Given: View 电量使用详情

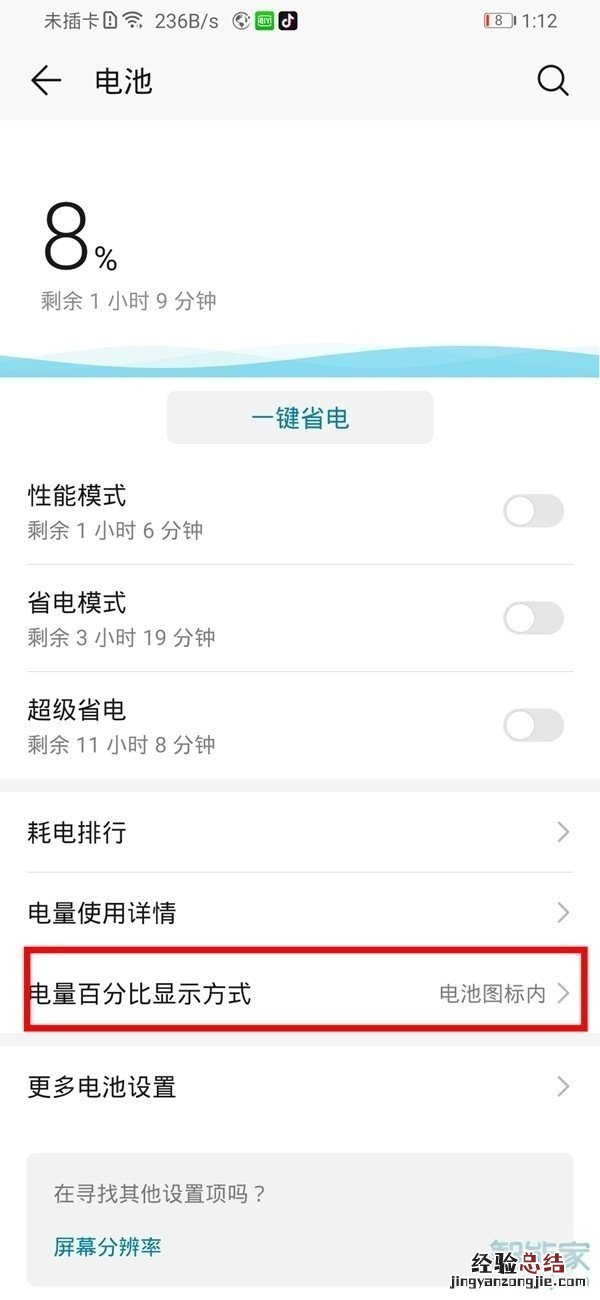Looking at the screenshot, I should (300, 913).
